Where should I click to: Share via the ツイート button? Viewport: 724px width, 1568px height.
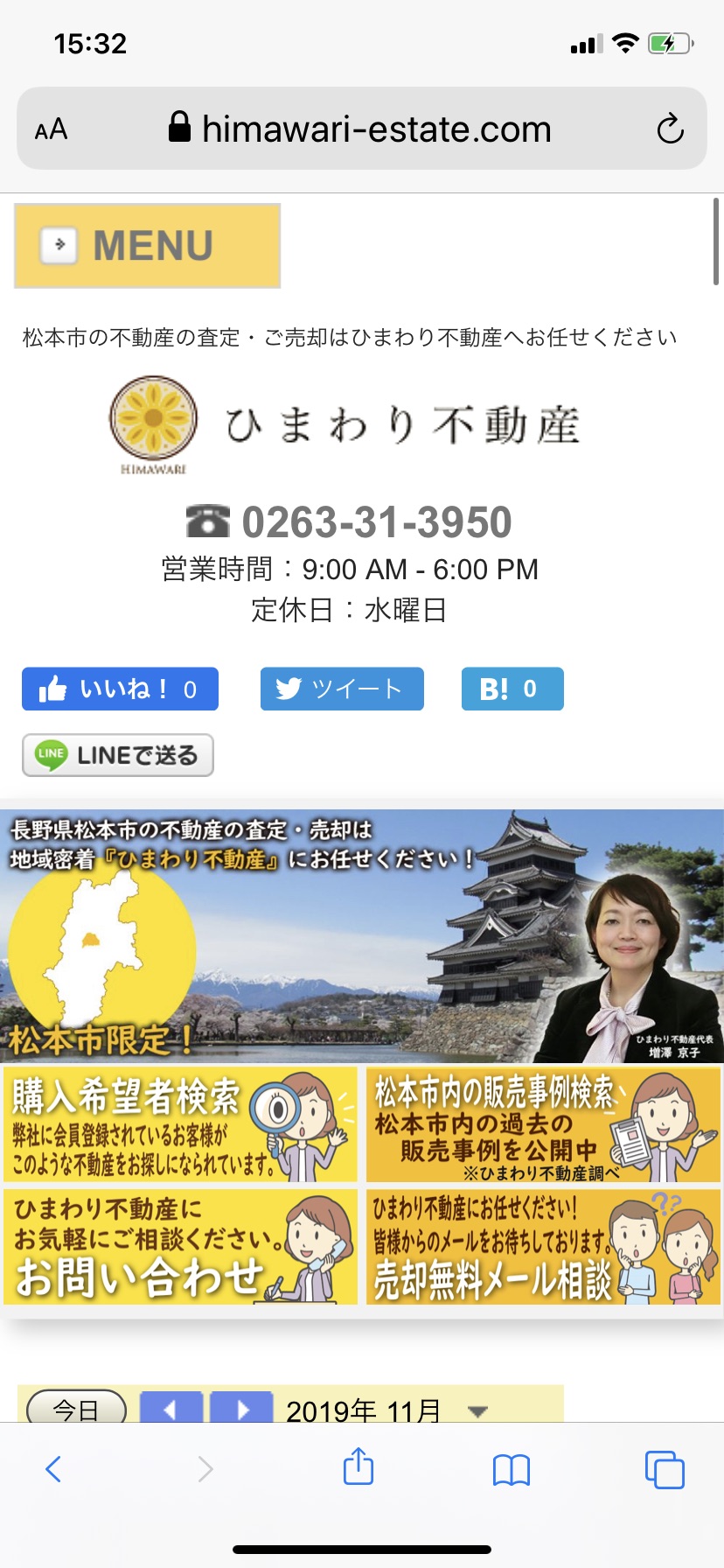342,689
